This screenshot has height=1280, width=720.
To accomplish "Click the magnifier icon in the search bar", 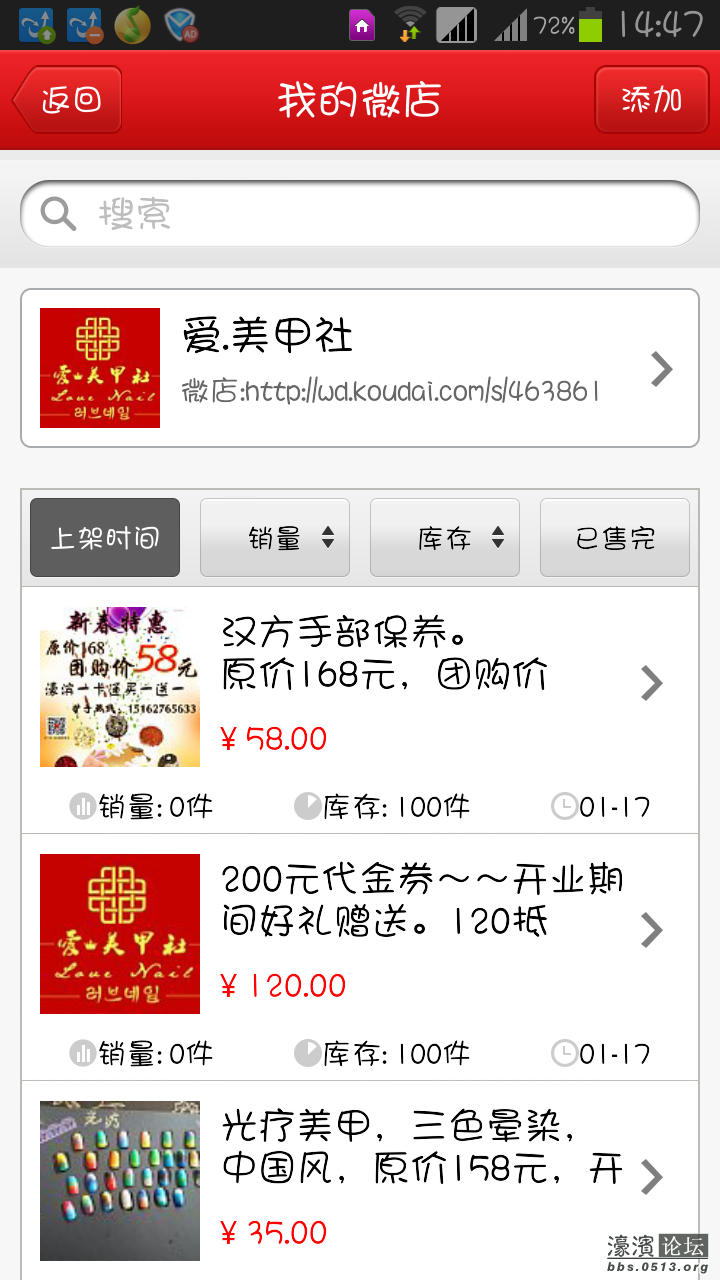I will [x=57, y=213].
